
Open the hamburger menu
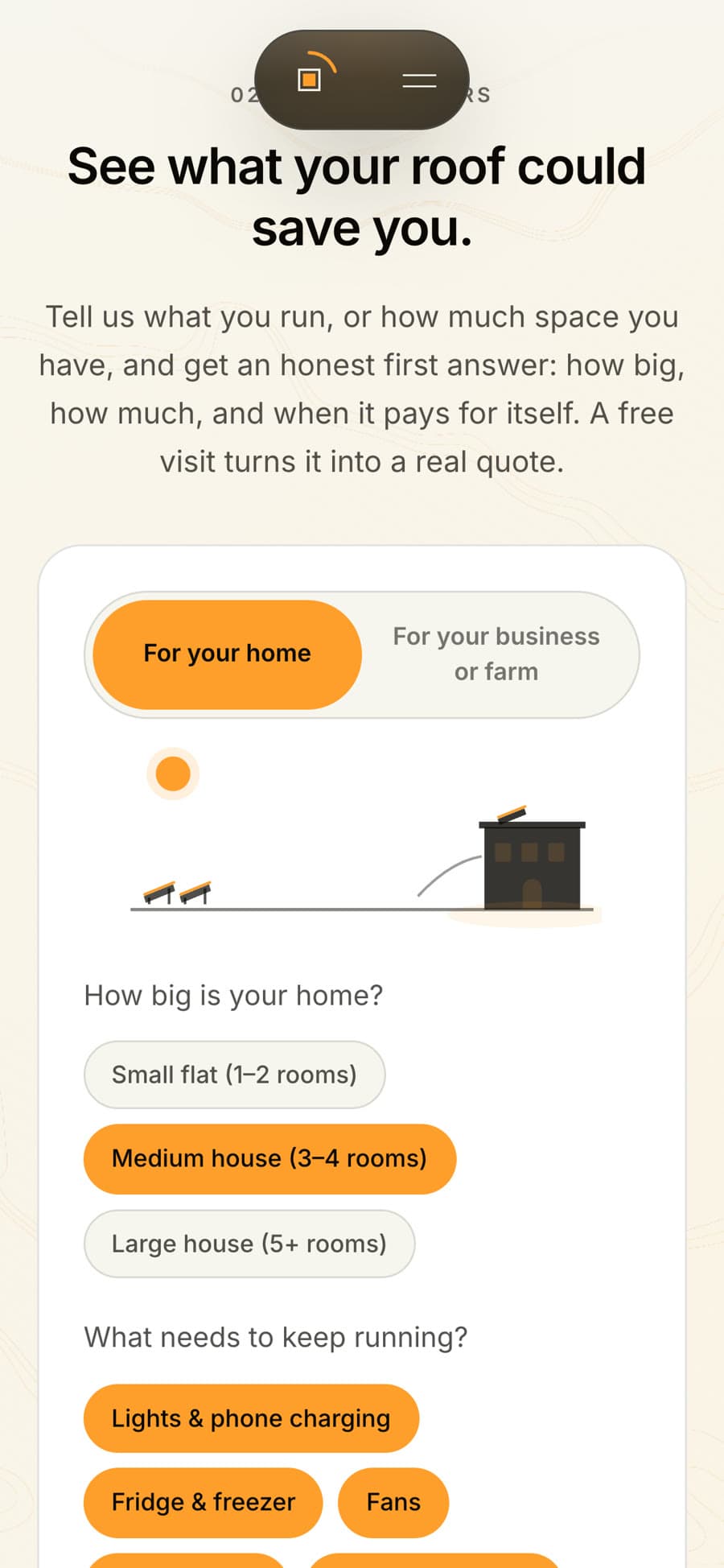click(x=419, y=80)
